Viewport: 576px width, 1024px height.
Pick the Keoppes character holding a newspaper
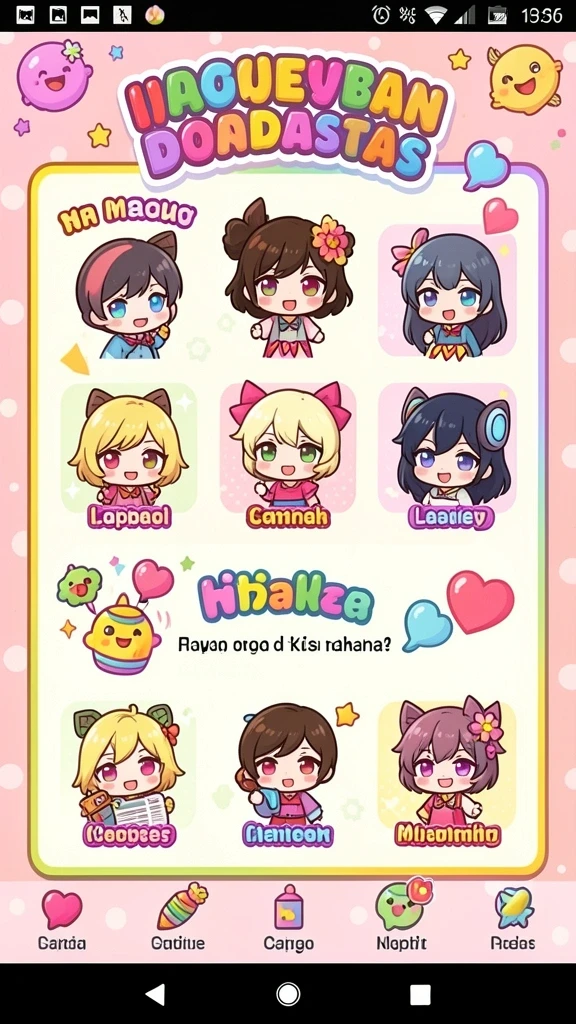(128, 775)
